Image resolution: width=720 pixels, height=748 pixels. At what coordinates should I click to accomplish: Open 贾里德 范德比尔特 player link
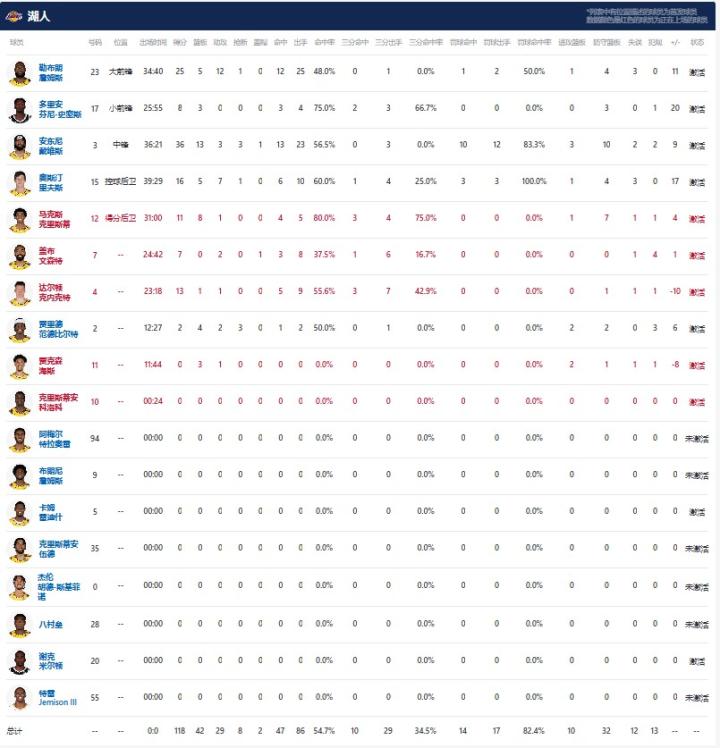point(55,329)
